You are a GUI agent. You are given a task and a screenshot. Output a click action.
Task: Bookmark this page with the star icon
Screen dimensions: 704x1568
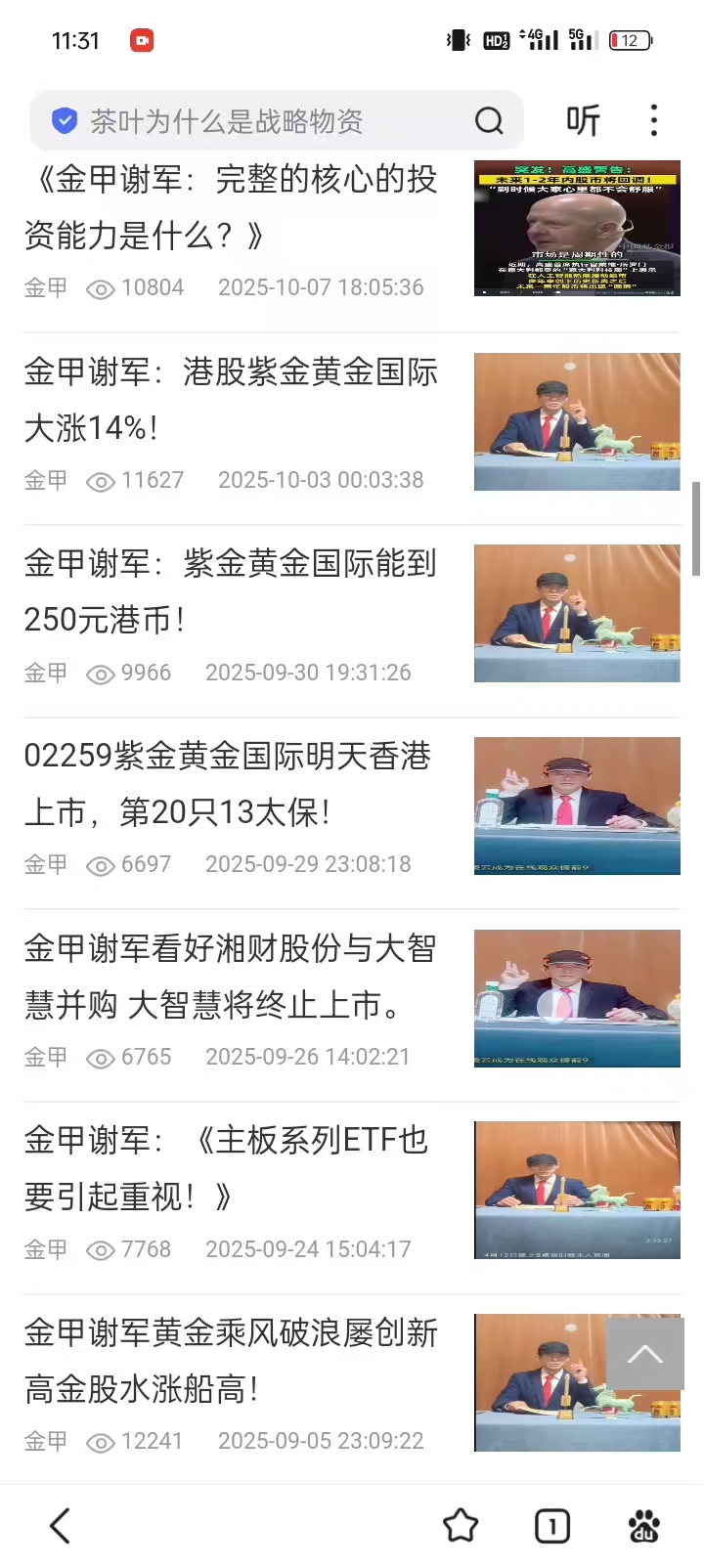[461, 1526]
